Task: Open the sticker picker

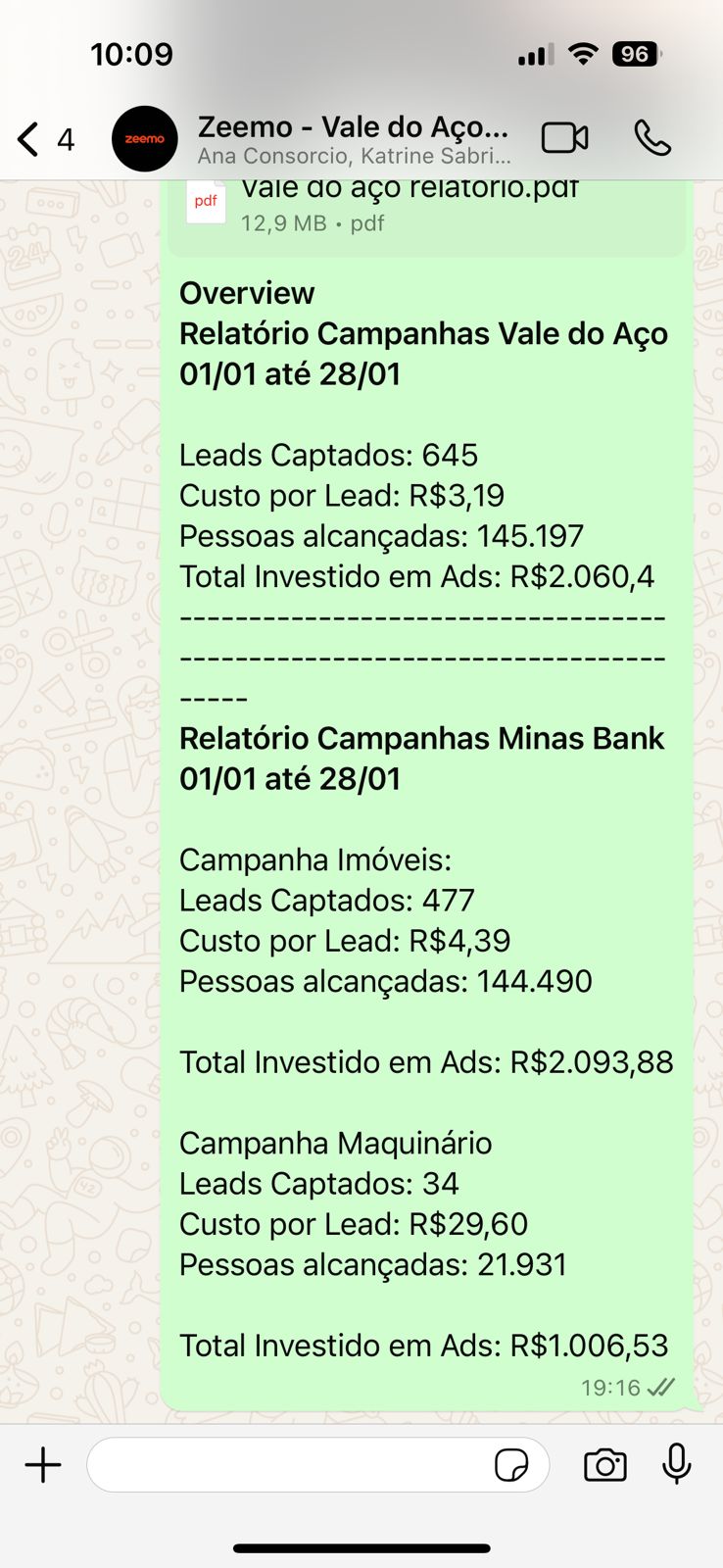Action: point(511,1465)
